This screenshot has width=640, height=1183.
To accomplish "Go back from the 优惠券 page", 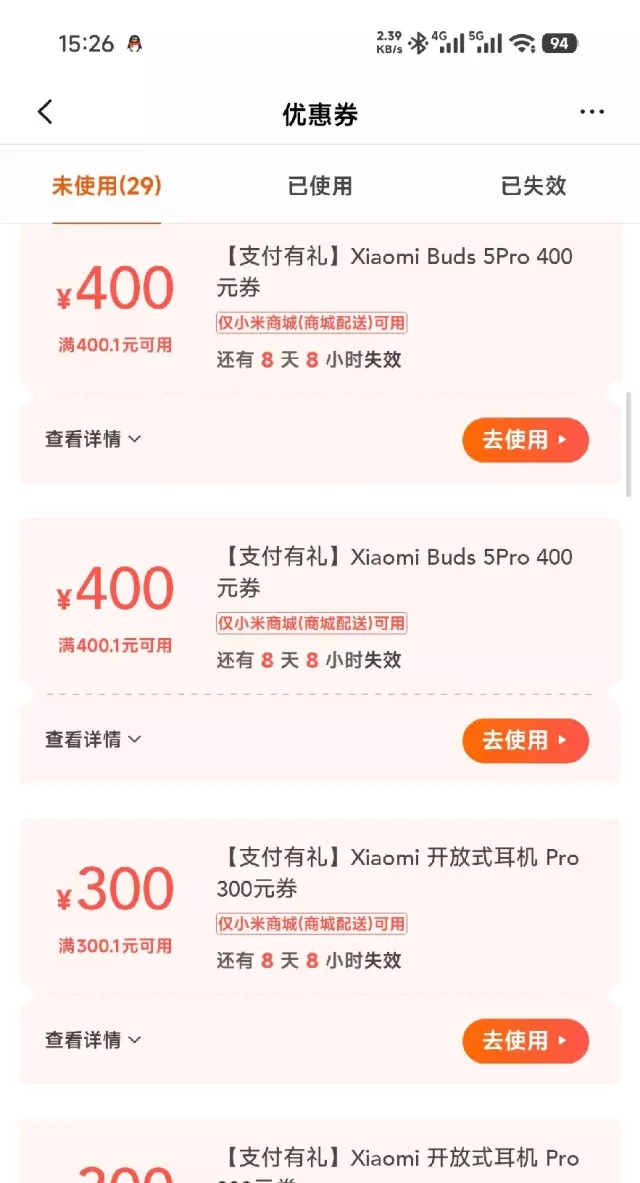I will coord(45,112).
